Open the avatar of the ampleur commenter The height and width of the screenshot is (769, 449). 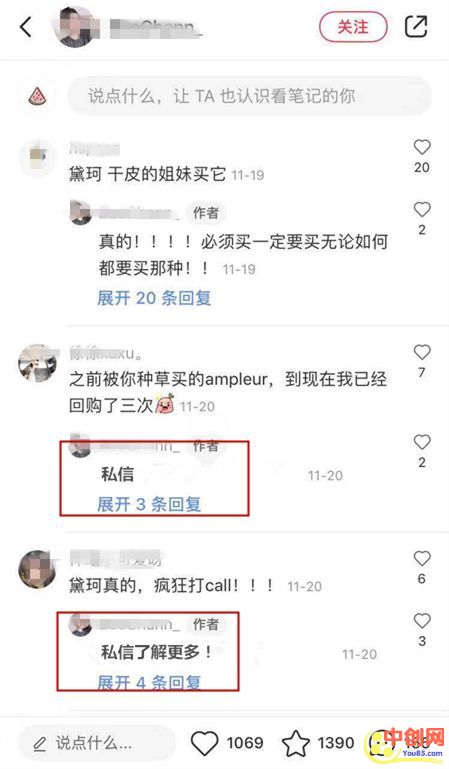click(37, 363)
